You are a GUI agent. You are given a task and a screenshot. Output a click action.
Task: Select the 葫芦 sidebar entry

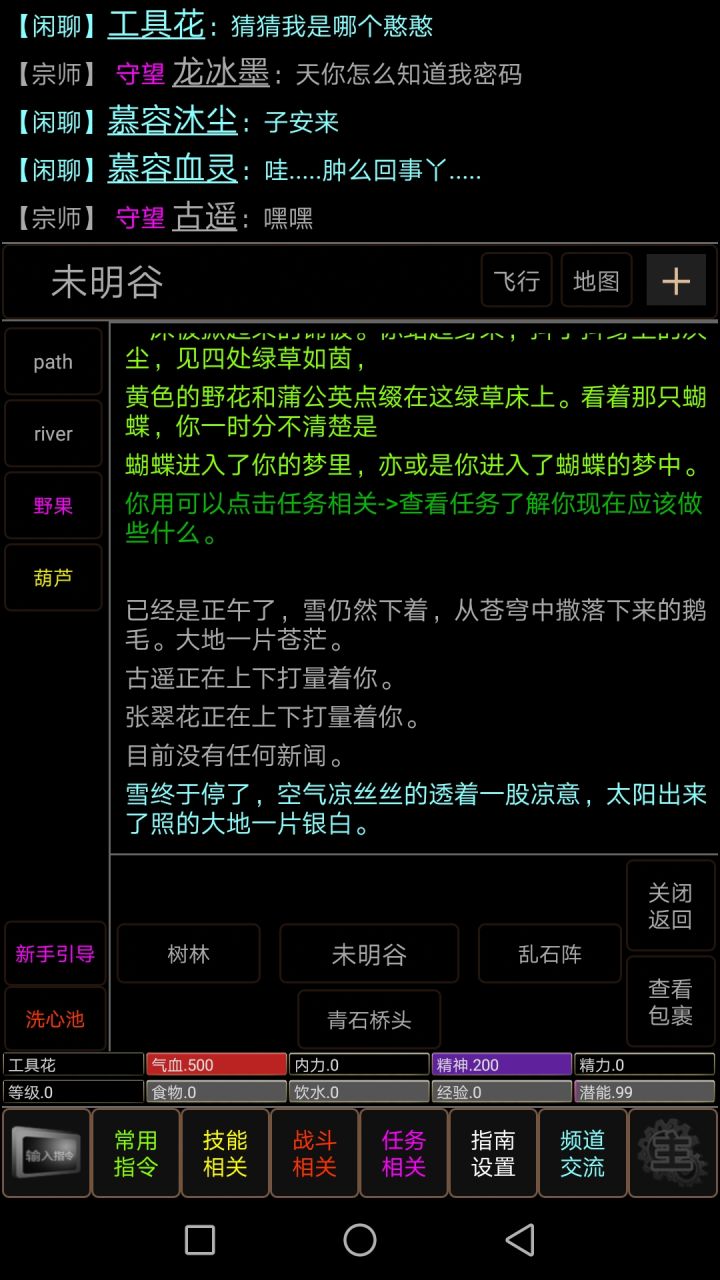tap(52, 578)
